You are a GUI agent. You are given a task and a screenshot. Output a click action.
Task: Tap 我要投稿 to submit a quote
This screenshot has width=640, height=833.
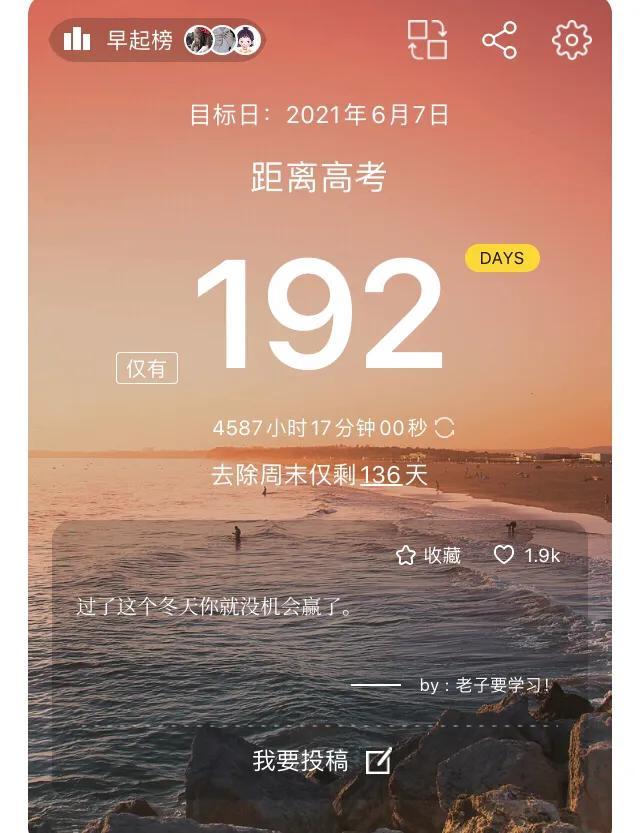click(x=320, y=762)
